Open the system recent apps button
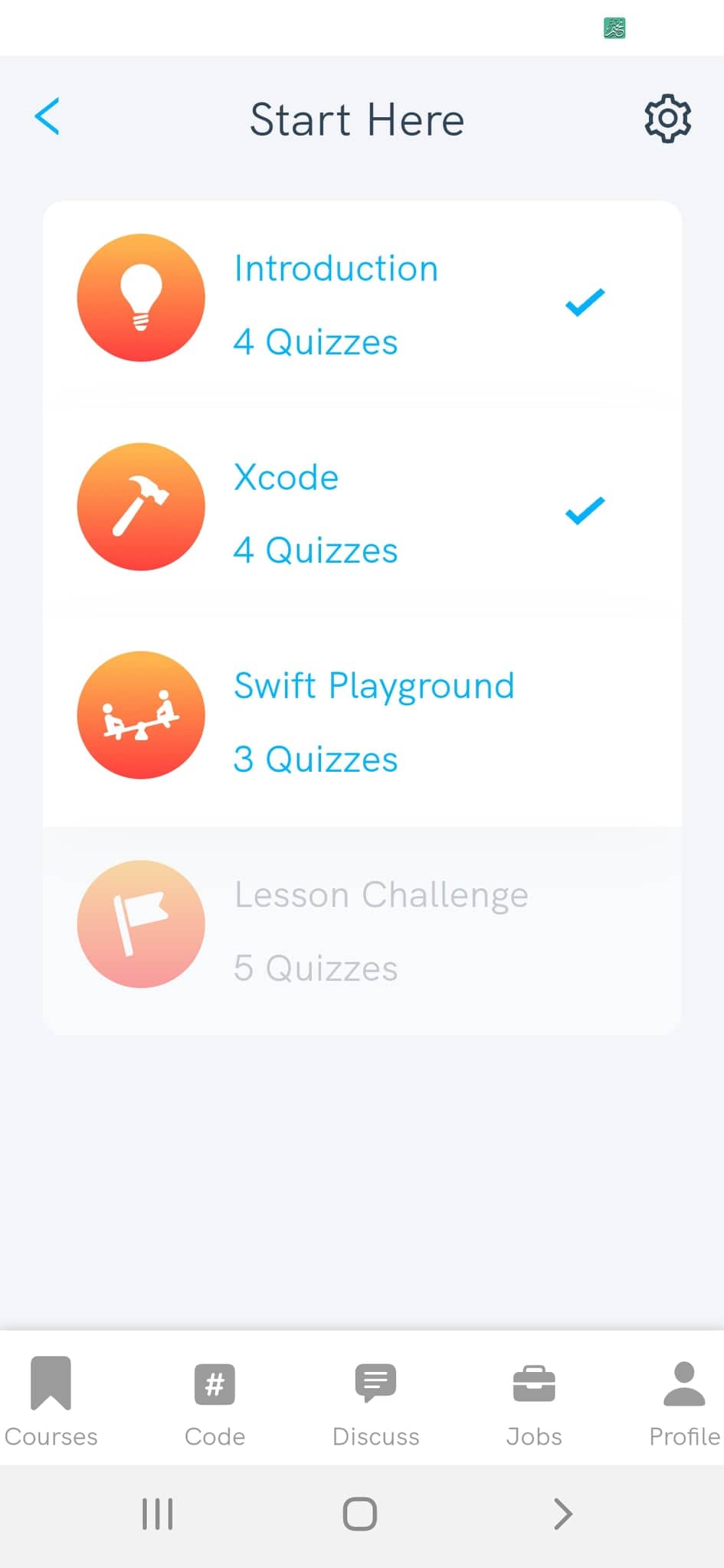724x1568 pixels. pyautogui.click(x=157, y=1514)
